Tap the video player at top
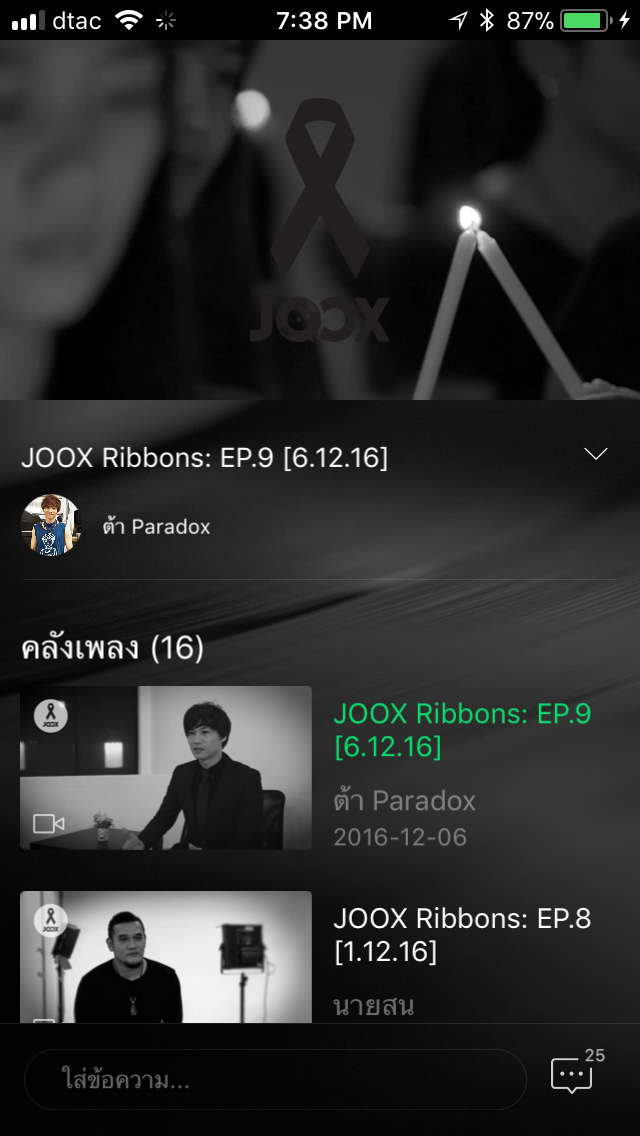The width and height of the screenshot is (640, 1136). click(320, 220)
